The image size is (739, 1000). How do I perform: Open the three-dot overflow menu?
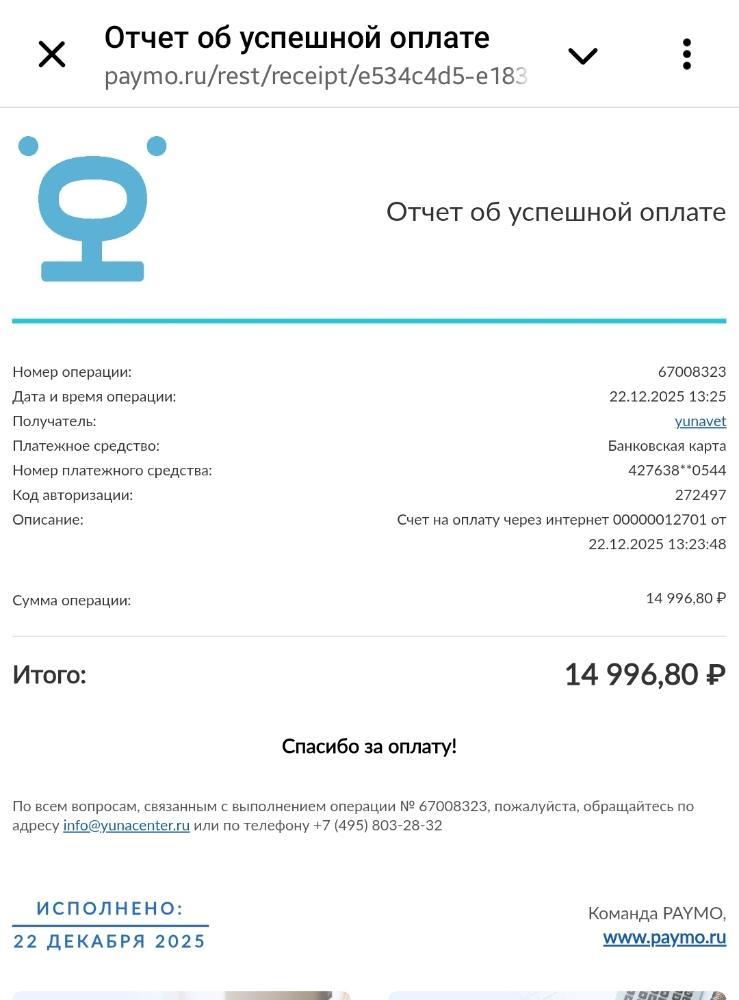[687, 54]
